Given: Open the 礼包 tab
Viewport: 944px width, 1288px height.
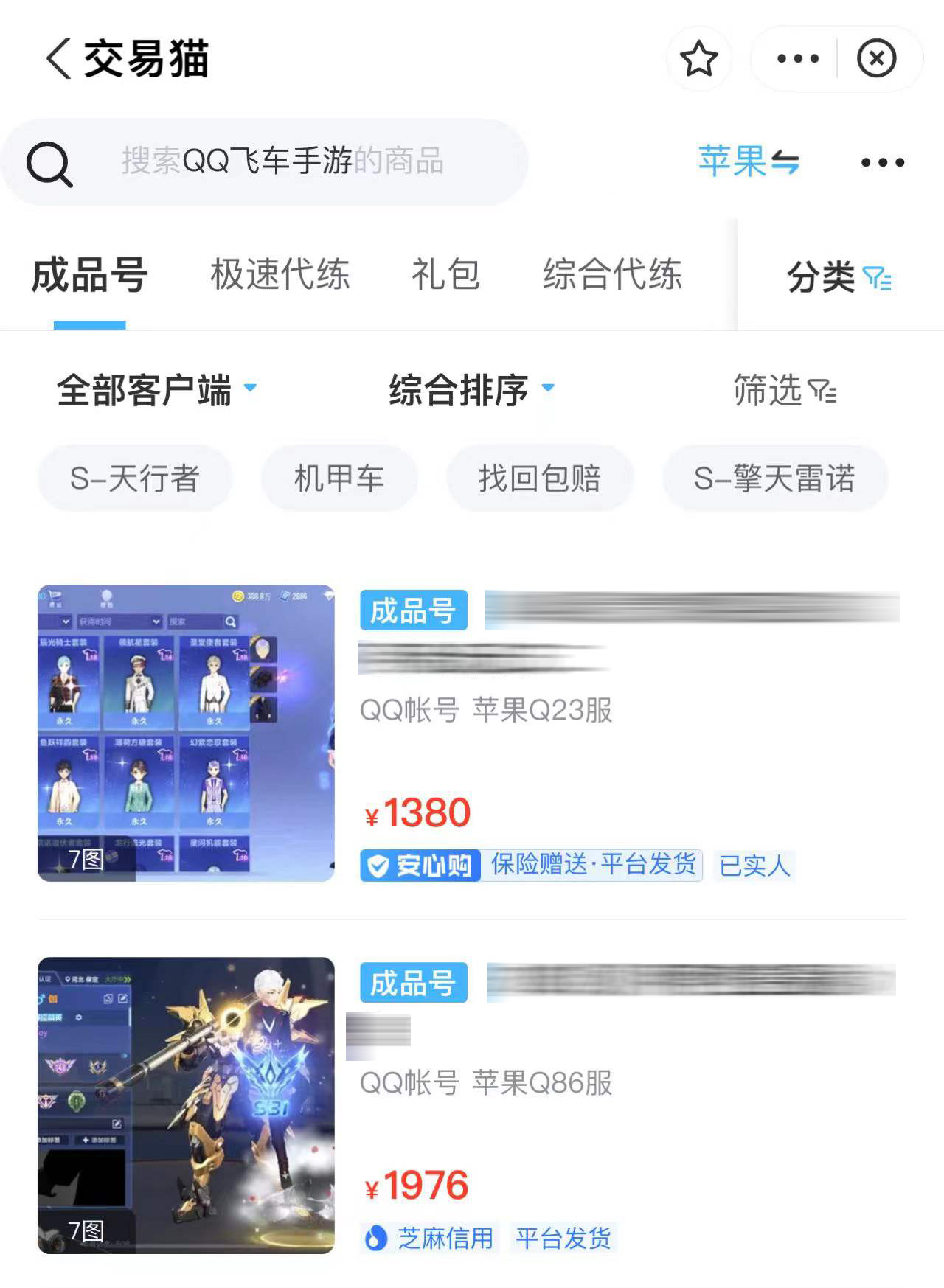Looking at the screenshot, I should (x=445, y=276).
